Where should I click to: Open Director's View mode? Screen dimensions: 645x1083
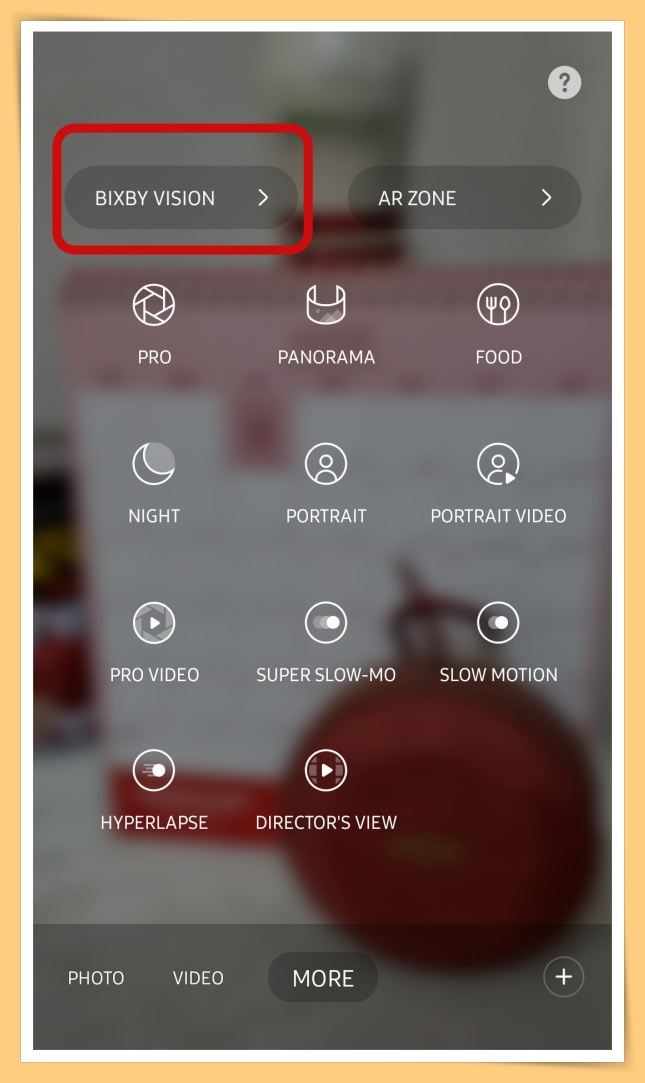point(326,788)
